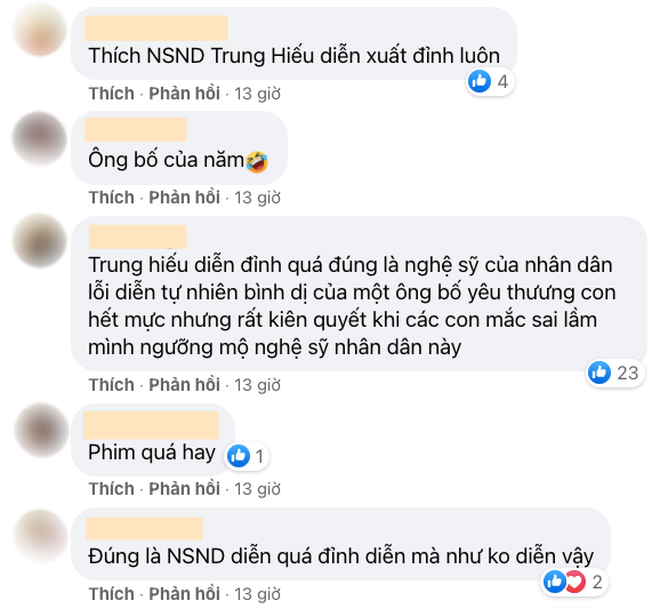Viewport: 660px width, 609px height.
Task: Reply to the comment 'Đúng là NSND diễn quá đỉnh'
Action: [184, 592]
